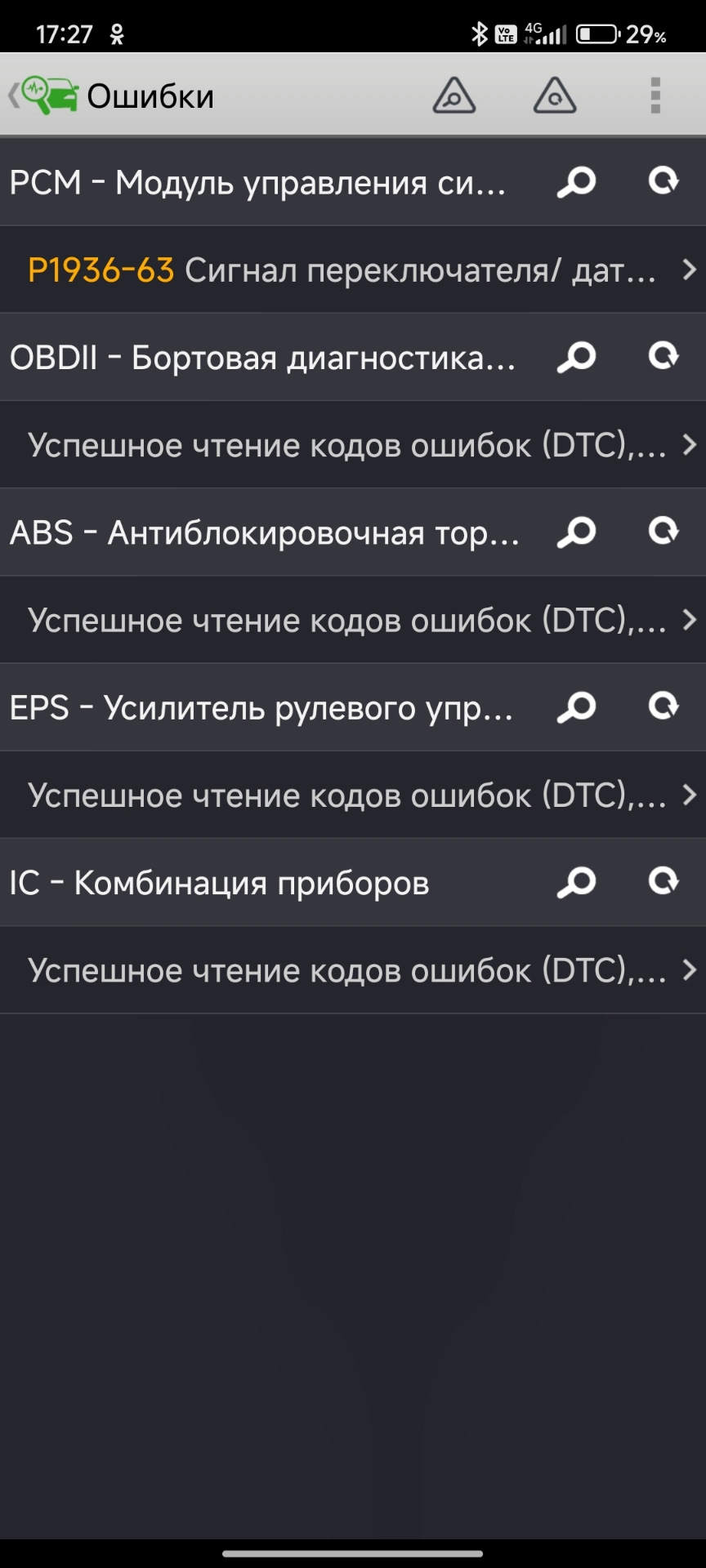This screenshot has height=1568, width=706.
Task: Tap the magnifier icon on the PCM row
Action: [577, 182]
